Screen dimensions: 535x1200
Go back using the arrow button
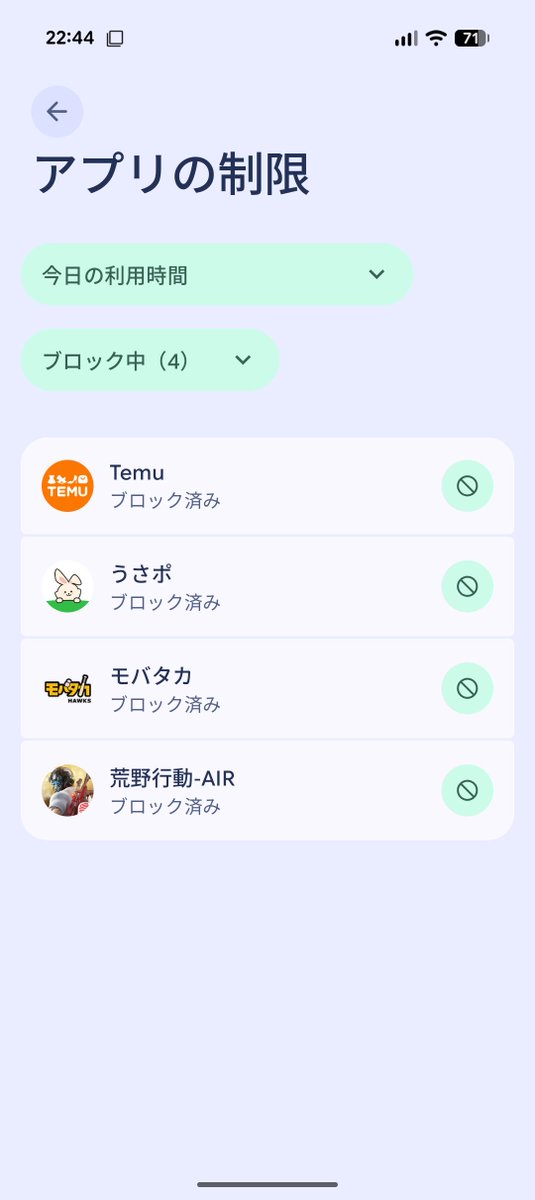coord(57,111)
